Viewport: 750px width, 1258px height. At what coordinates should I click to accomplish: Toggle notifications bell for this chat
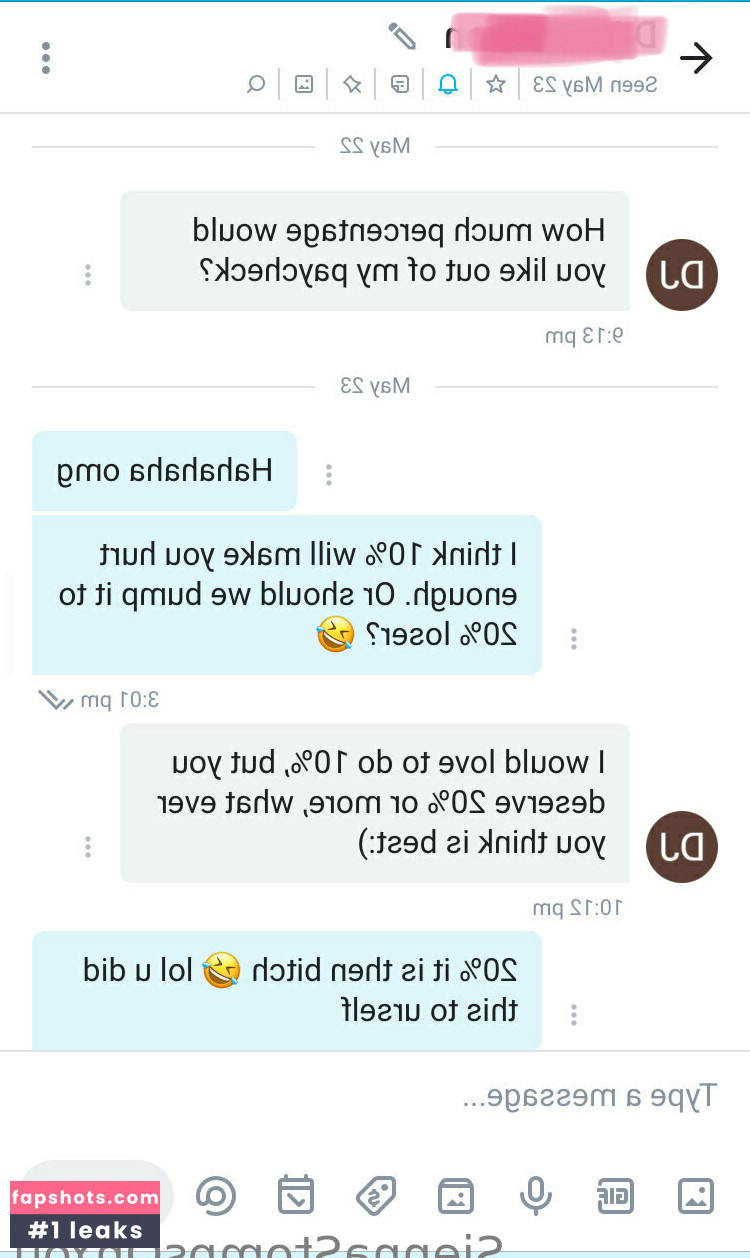pyautogui.click(x=447, y=84)
